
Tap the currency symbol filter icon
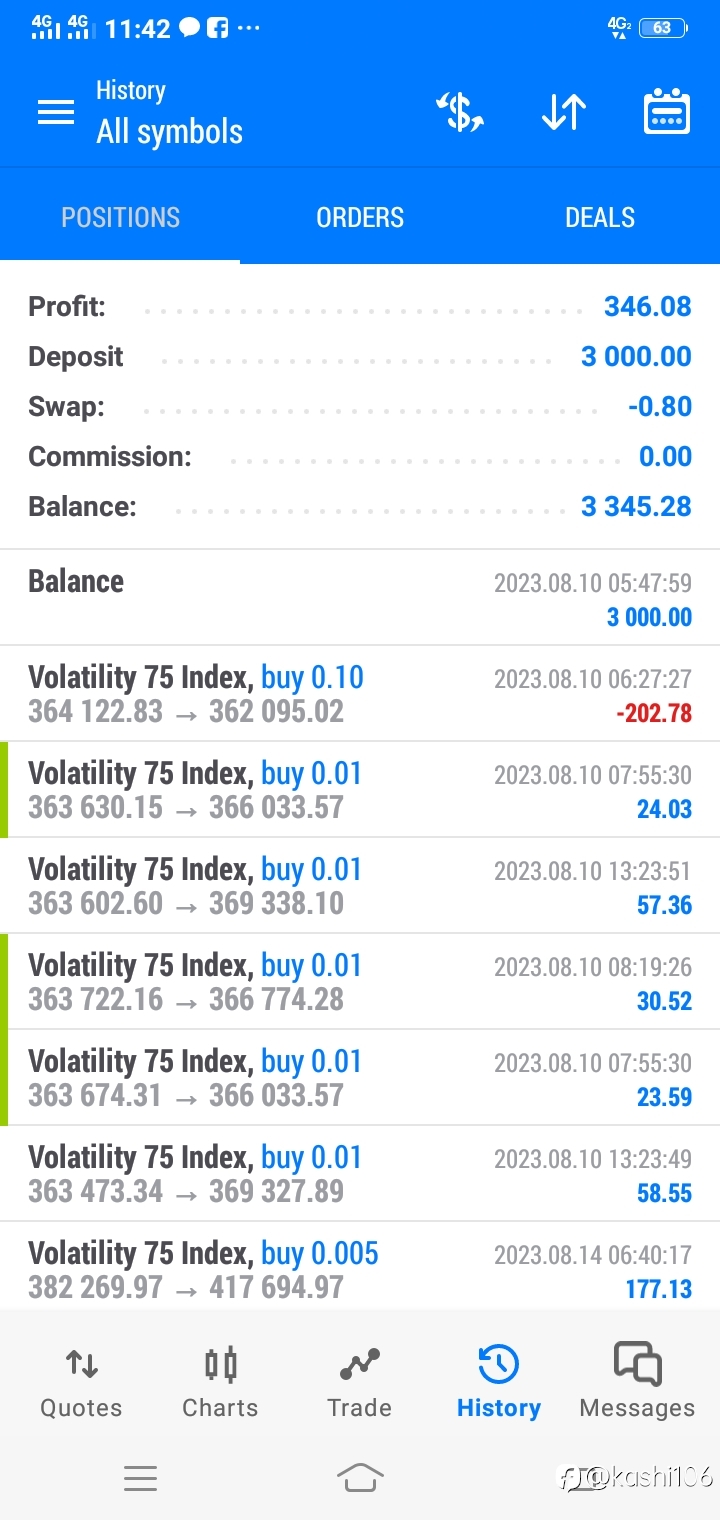pyautogui.click(x=461, y=112)
